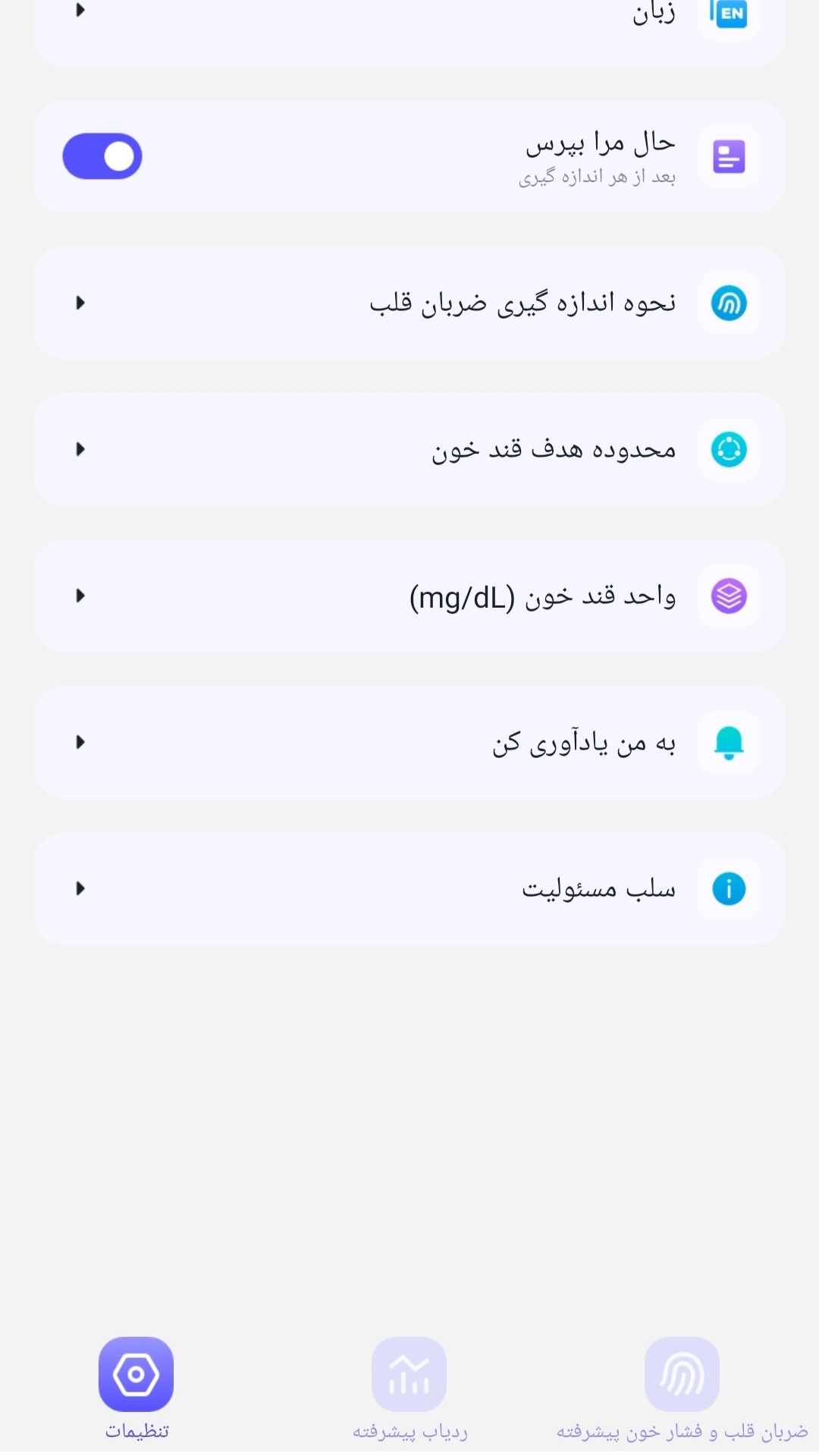819x1456 pixels.
Task: Click the heart rate measurement fingerprint icon
Action: pos(728,303)
